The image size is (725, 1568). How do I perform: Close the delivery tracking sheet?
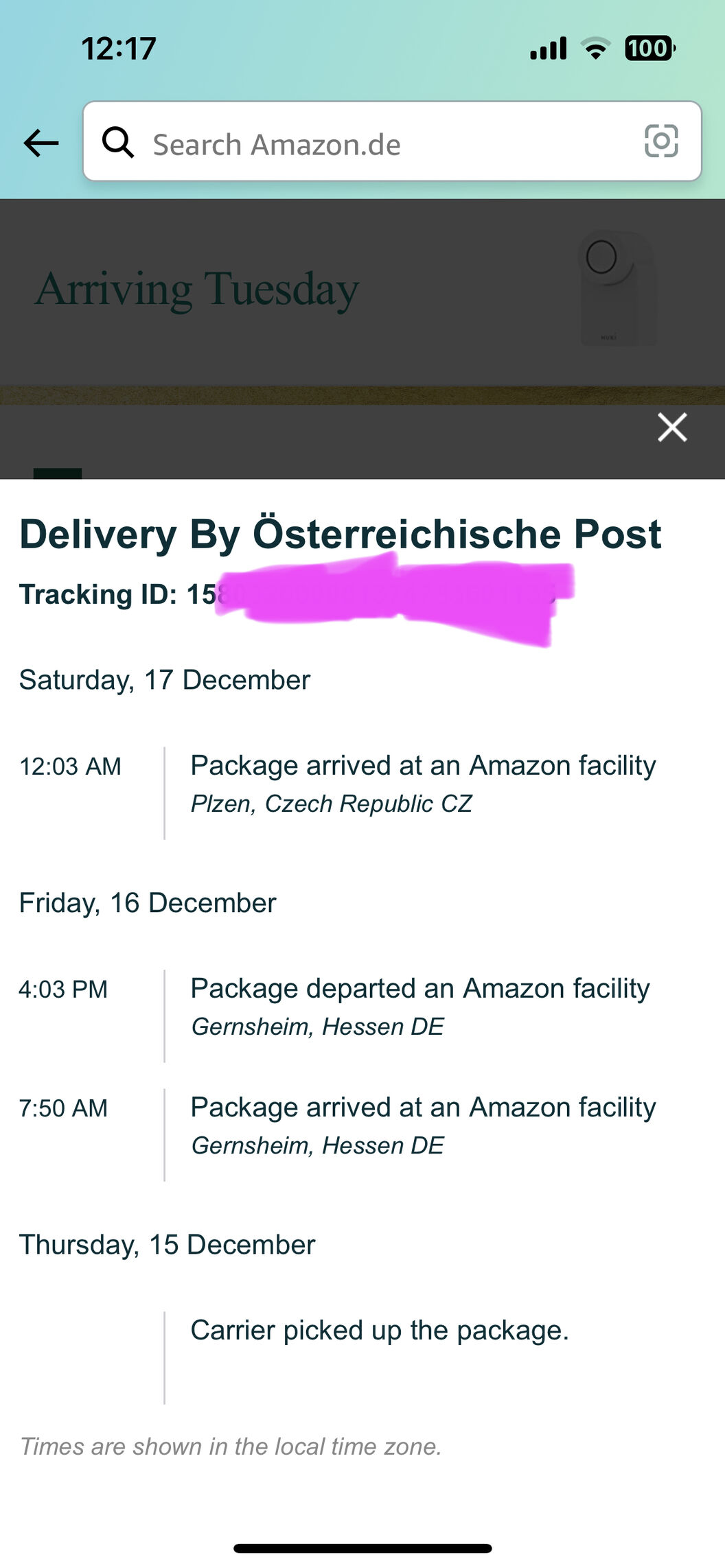point(672,427)
